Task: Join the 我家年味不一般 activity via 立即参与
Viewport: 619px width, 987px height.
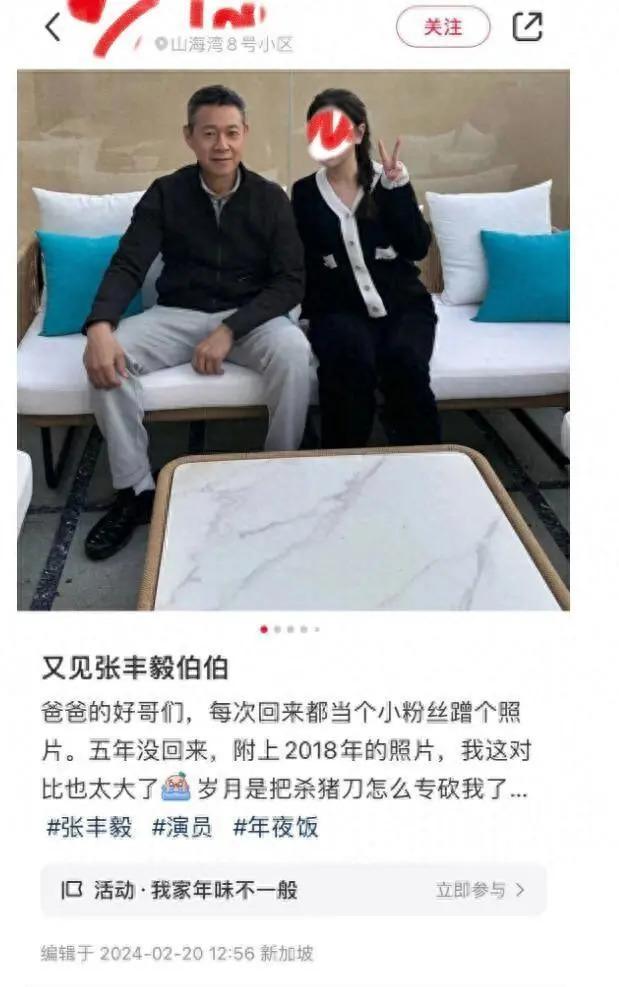Action: pos(480,889)
